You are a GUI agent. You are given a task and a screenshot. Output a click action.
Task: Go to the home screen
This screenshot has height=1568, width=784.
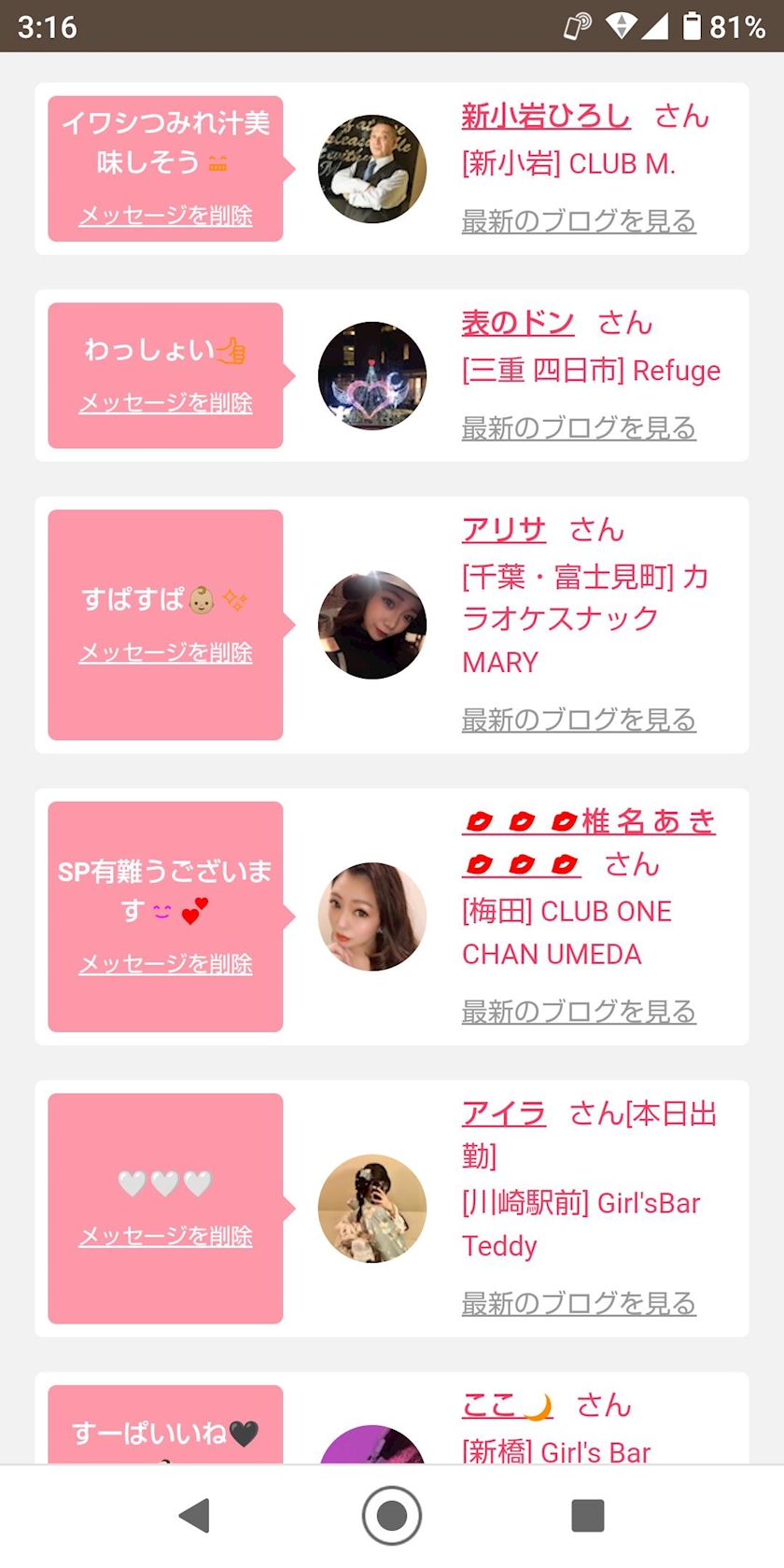(x=392, y=1516)
